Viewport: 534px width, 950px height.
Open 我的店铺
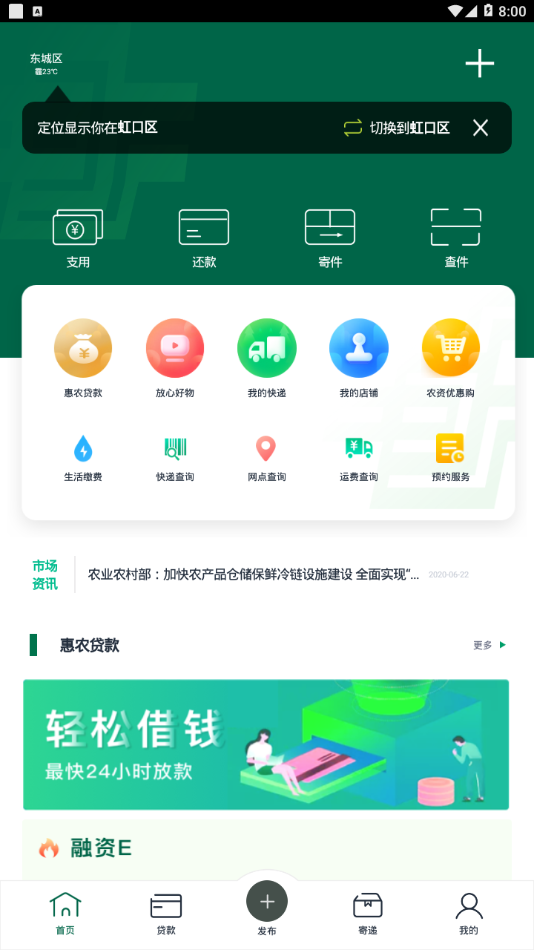tap(359, 359)
